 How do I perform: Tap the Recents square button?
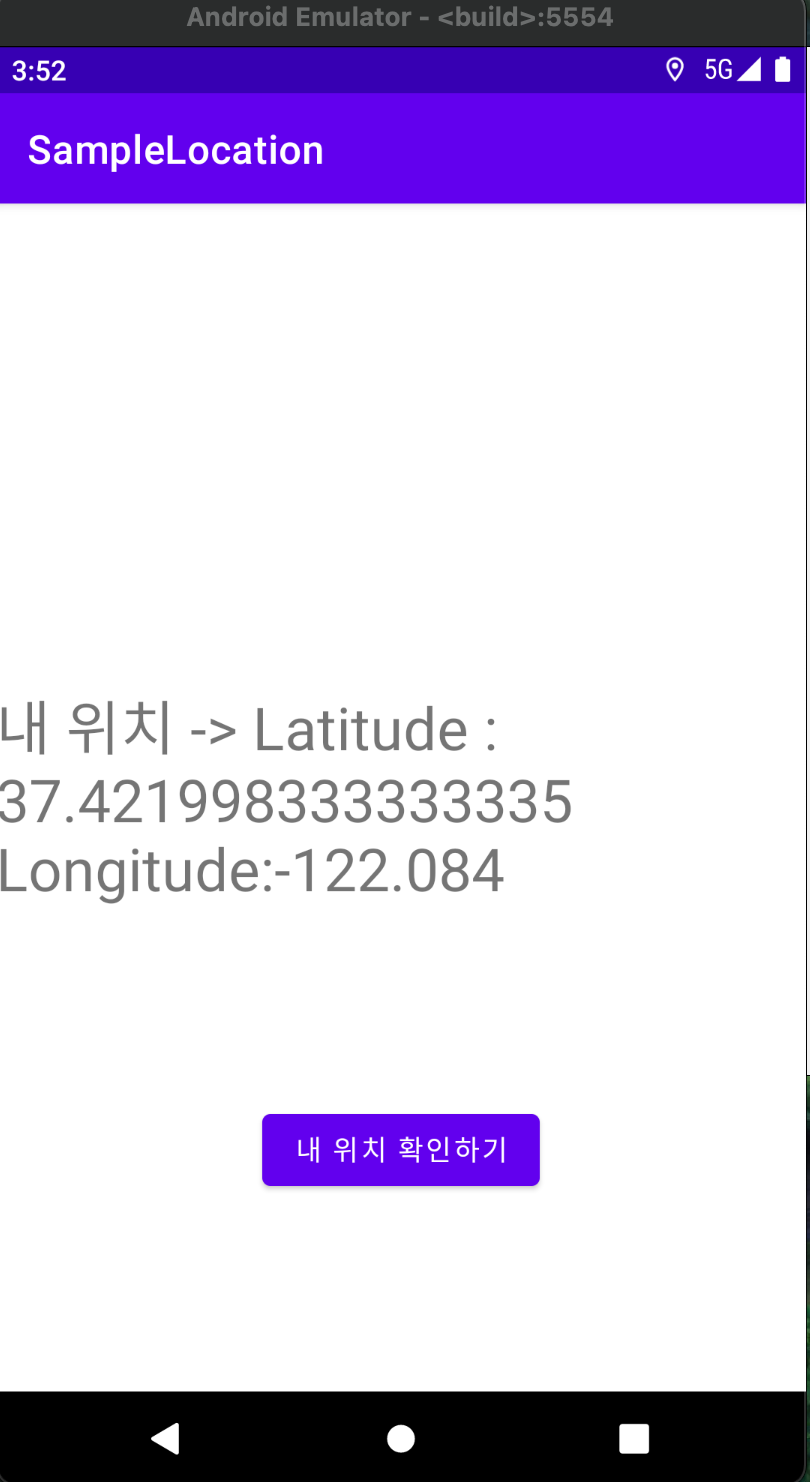(633, 1438)
